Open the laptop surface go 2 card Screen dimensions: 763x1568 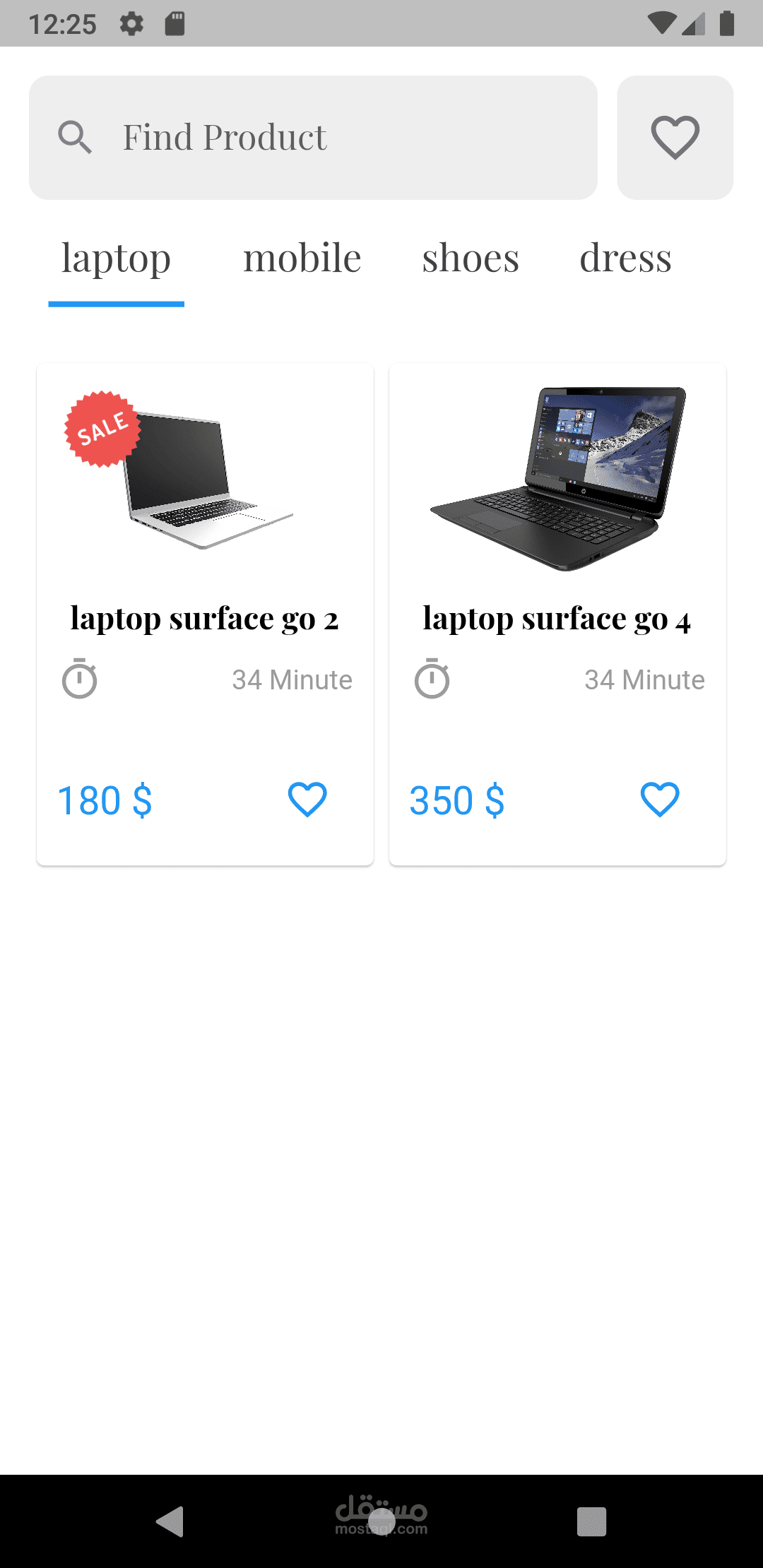coord(205,565)
